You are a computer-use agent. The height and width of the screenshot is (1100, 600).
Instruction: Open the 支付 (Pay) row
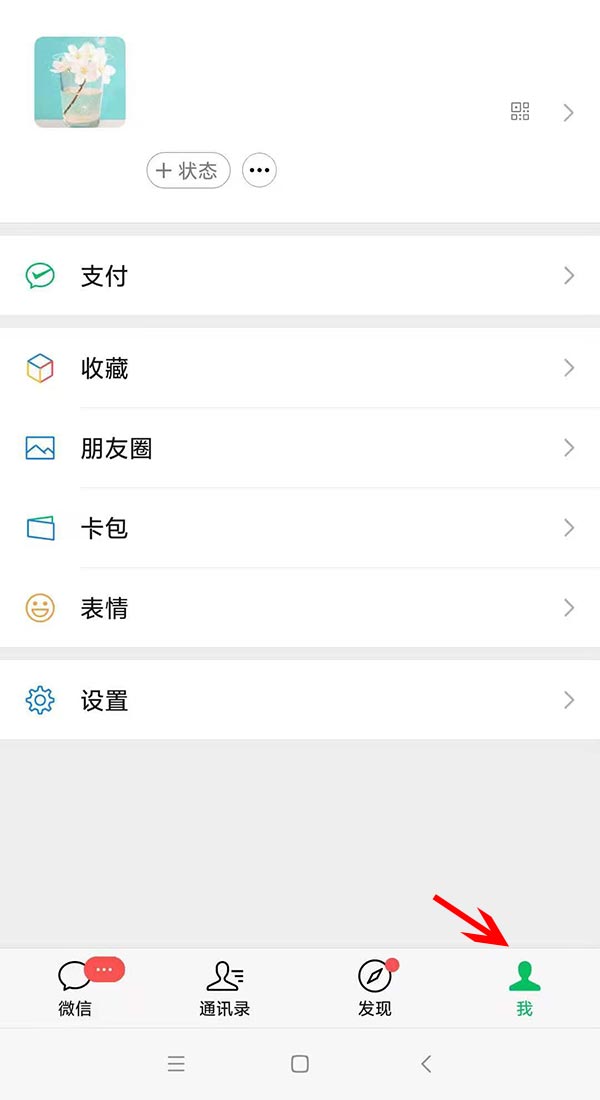tap(300, 276)
